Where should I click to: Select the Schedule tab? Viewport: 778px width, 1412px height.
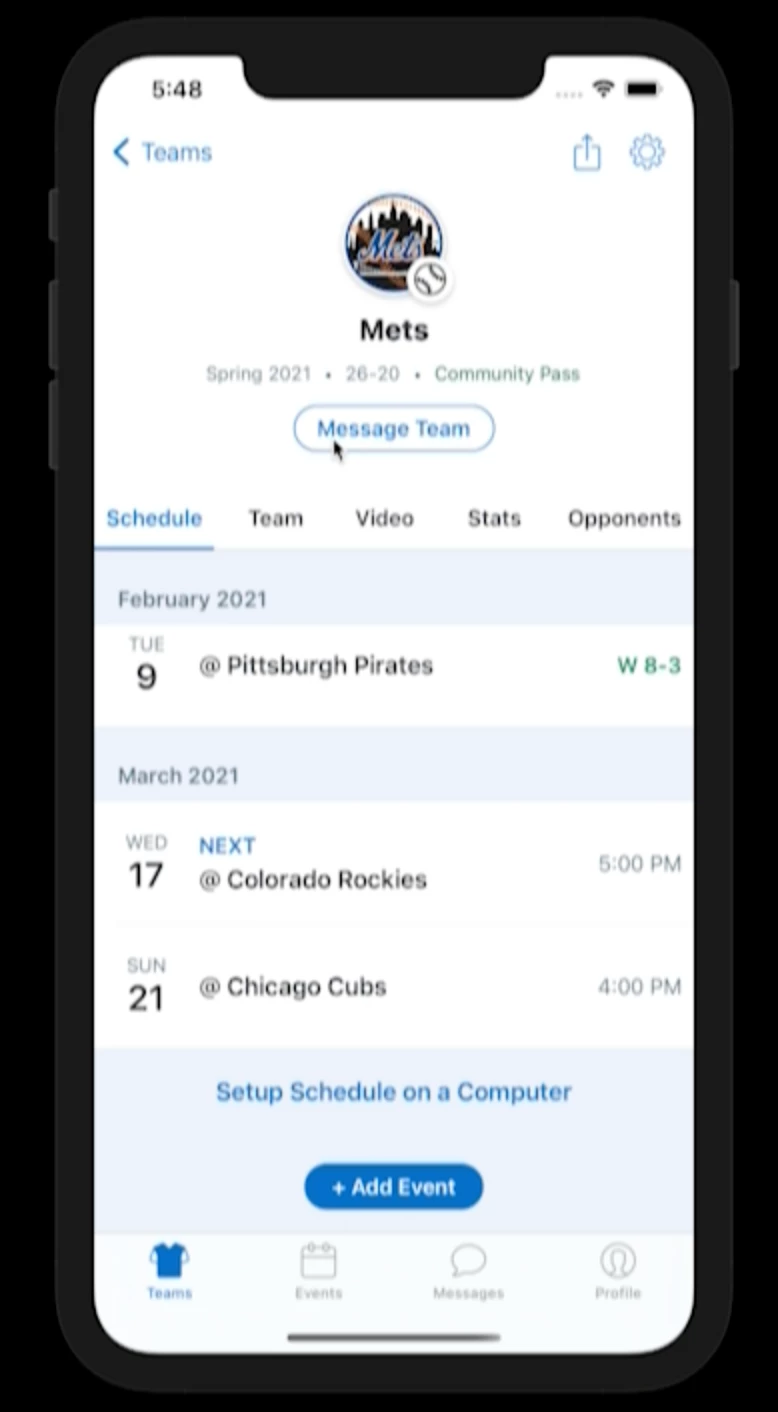click(154, 518)
